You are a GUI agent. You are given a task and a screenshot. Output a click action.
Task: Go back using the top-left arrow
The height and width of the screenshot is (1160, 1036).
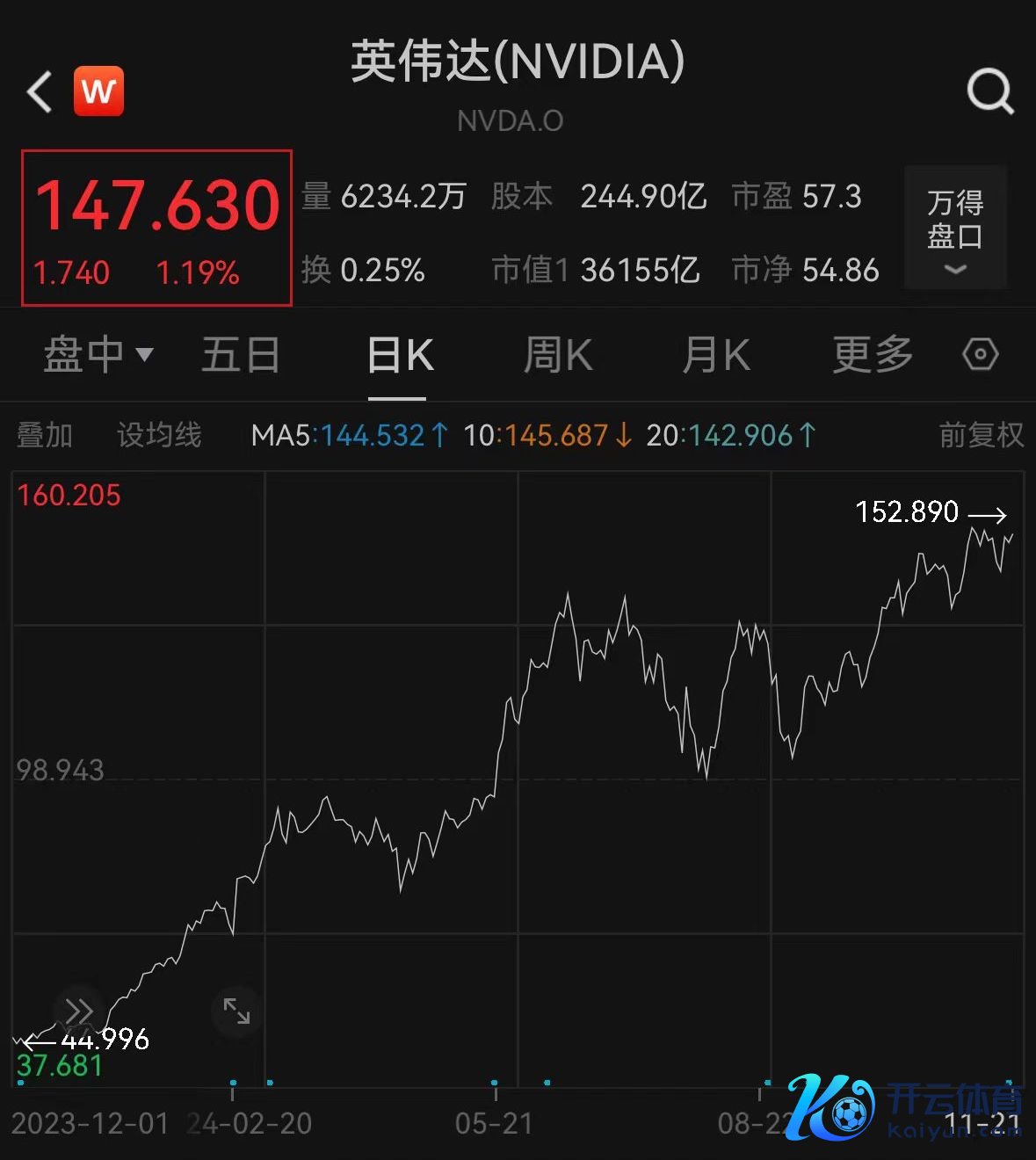(x=40, y=91)
